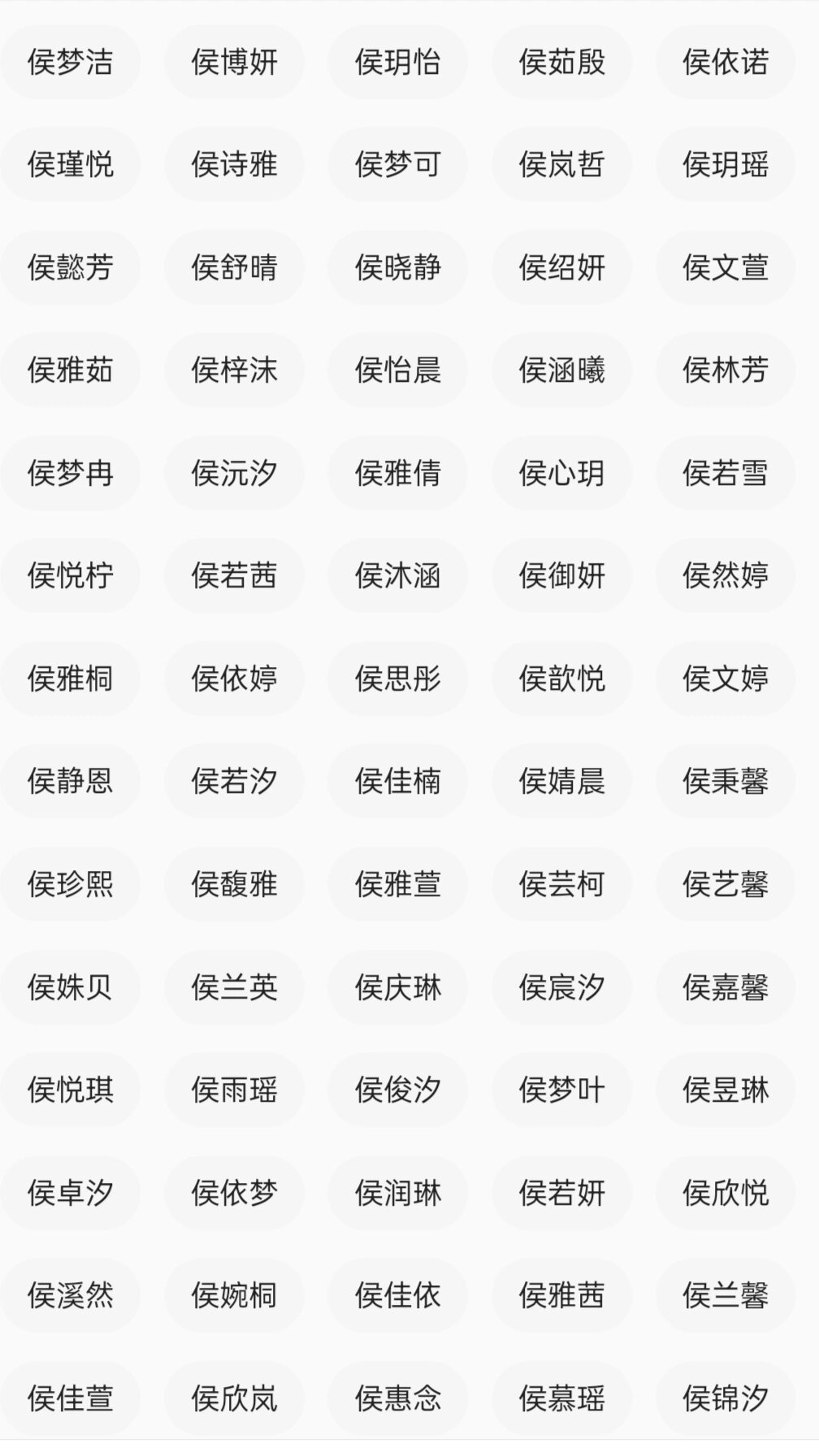The image size is (819, 1456).
Task: Tap the name 侯沐涵
Action: pyautogui.click(x=398, y=575)
